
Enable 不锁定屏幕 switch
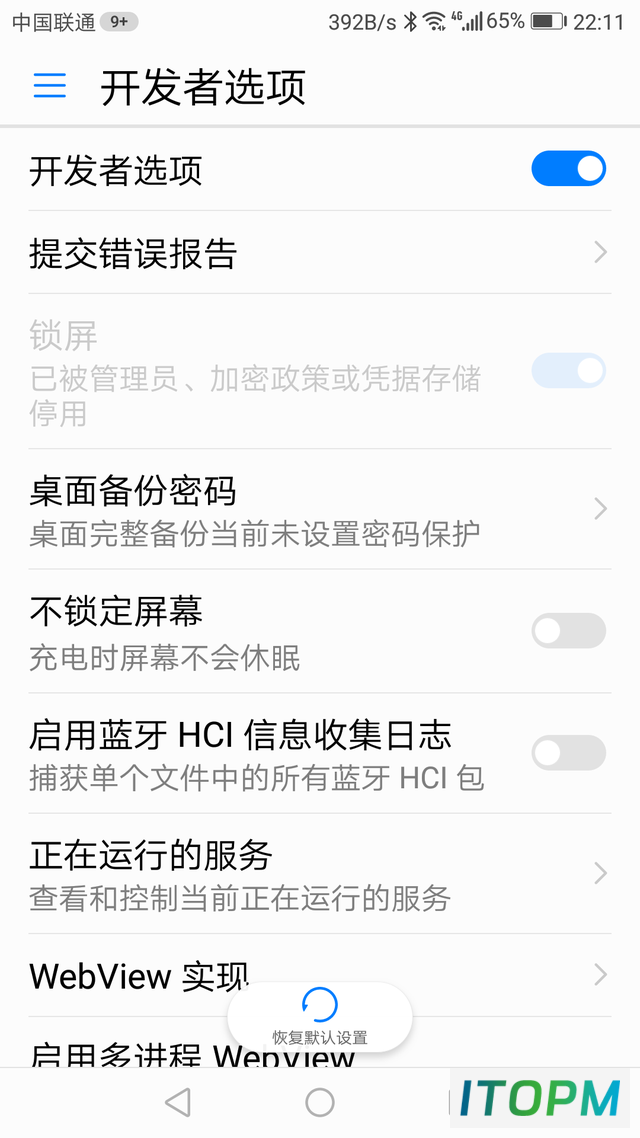point(568,631)
